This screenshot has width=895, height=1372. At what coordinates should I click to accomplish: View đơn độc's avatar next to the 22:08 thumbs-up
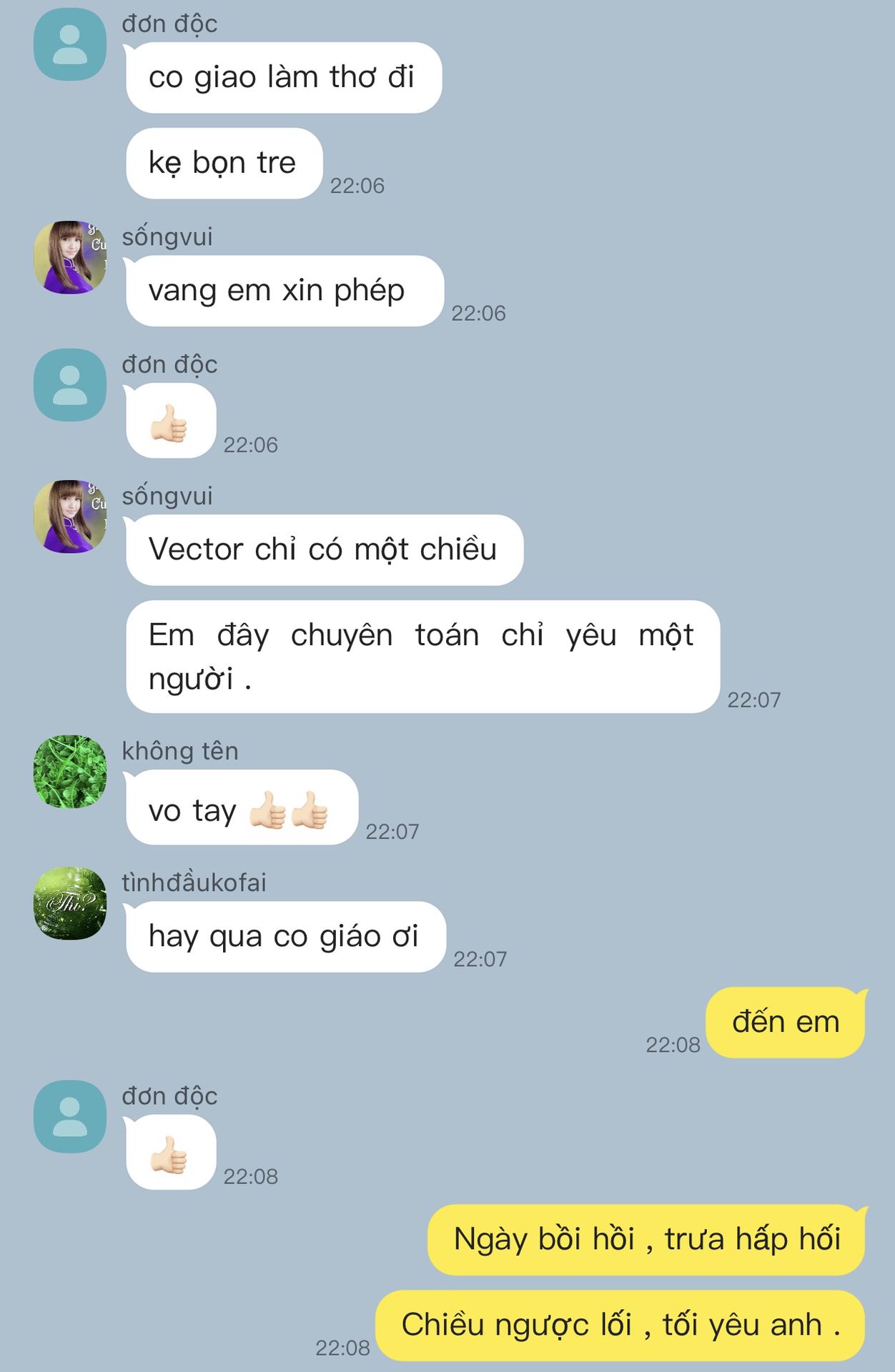pyautogui.click(x=70, y=1116)
